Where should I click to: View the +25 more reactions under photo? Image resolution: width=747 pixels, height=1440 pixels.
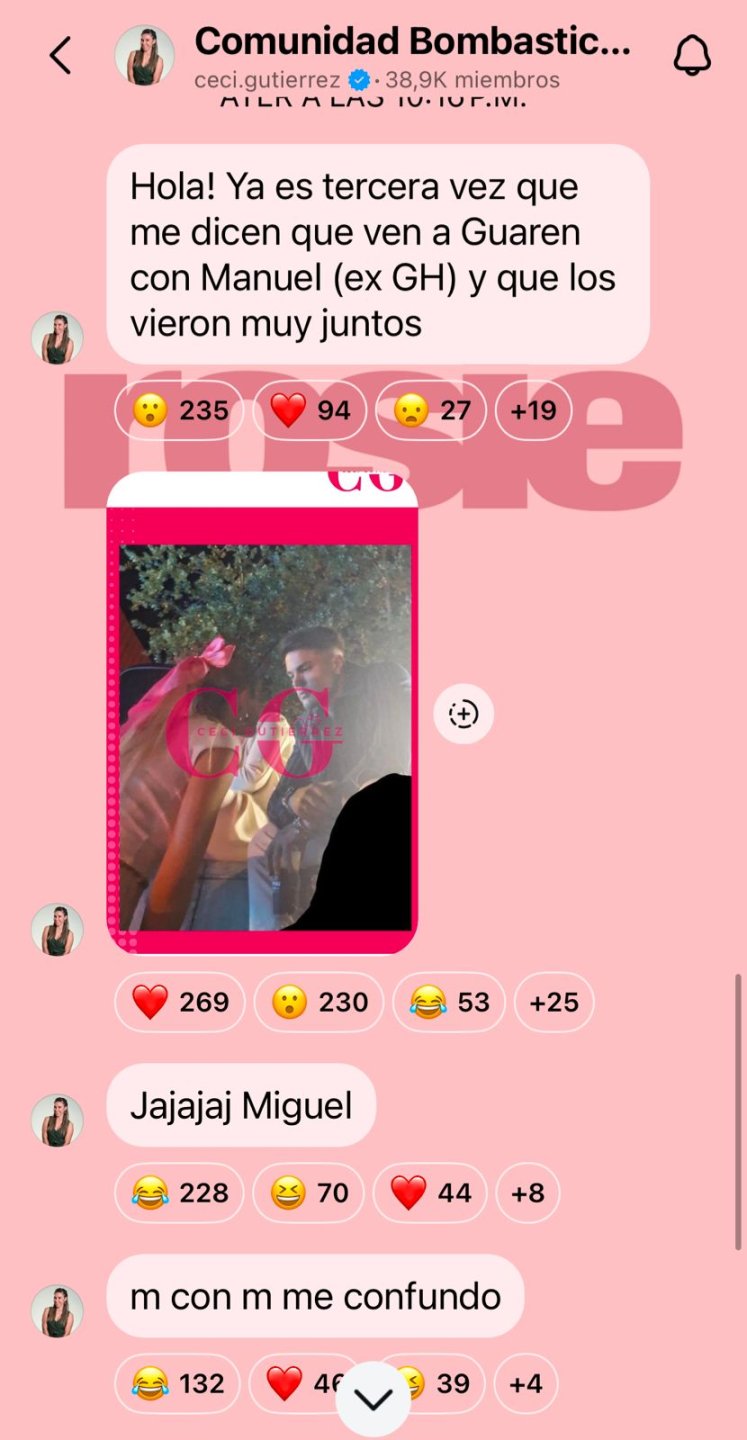click(x=553, y=1002)
